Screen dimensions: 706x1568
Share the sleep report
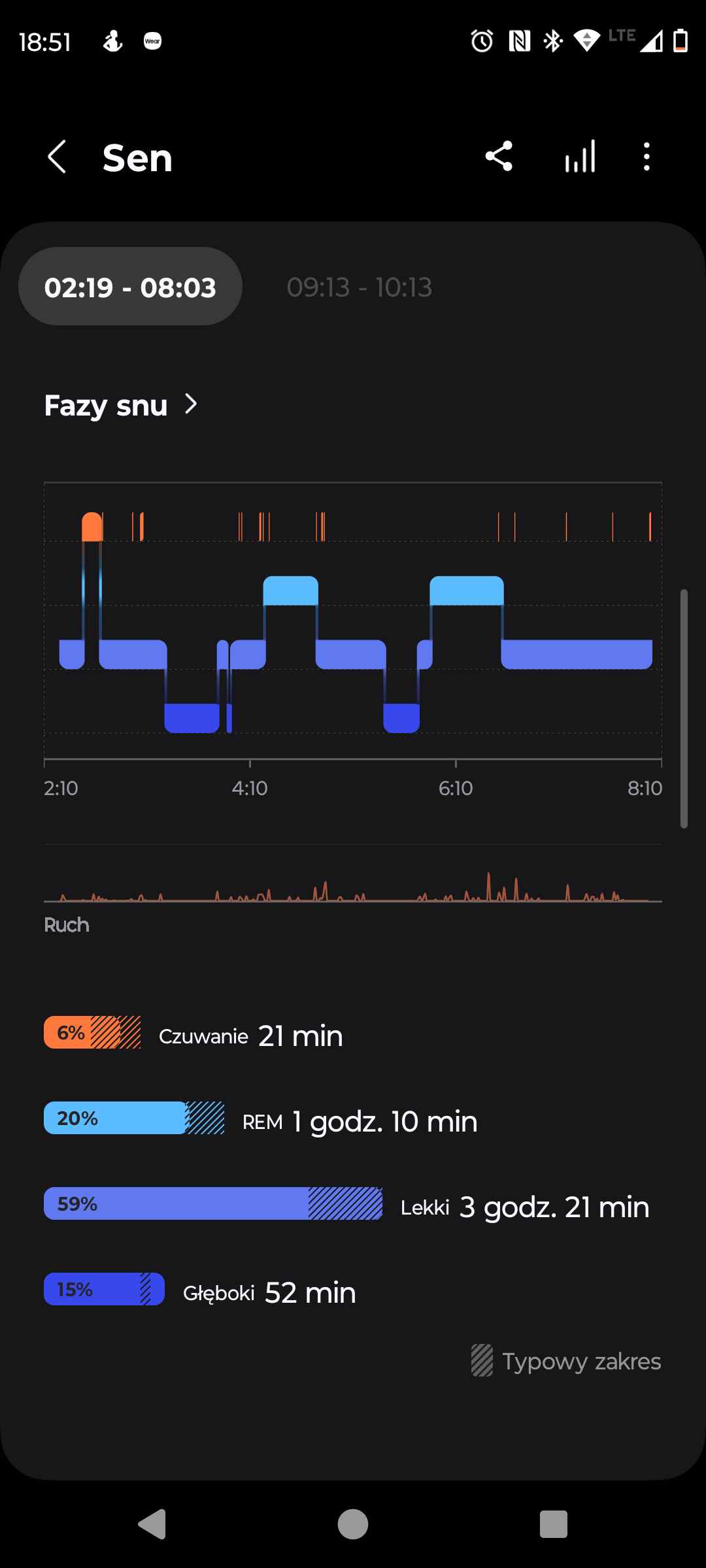(499, 157)
